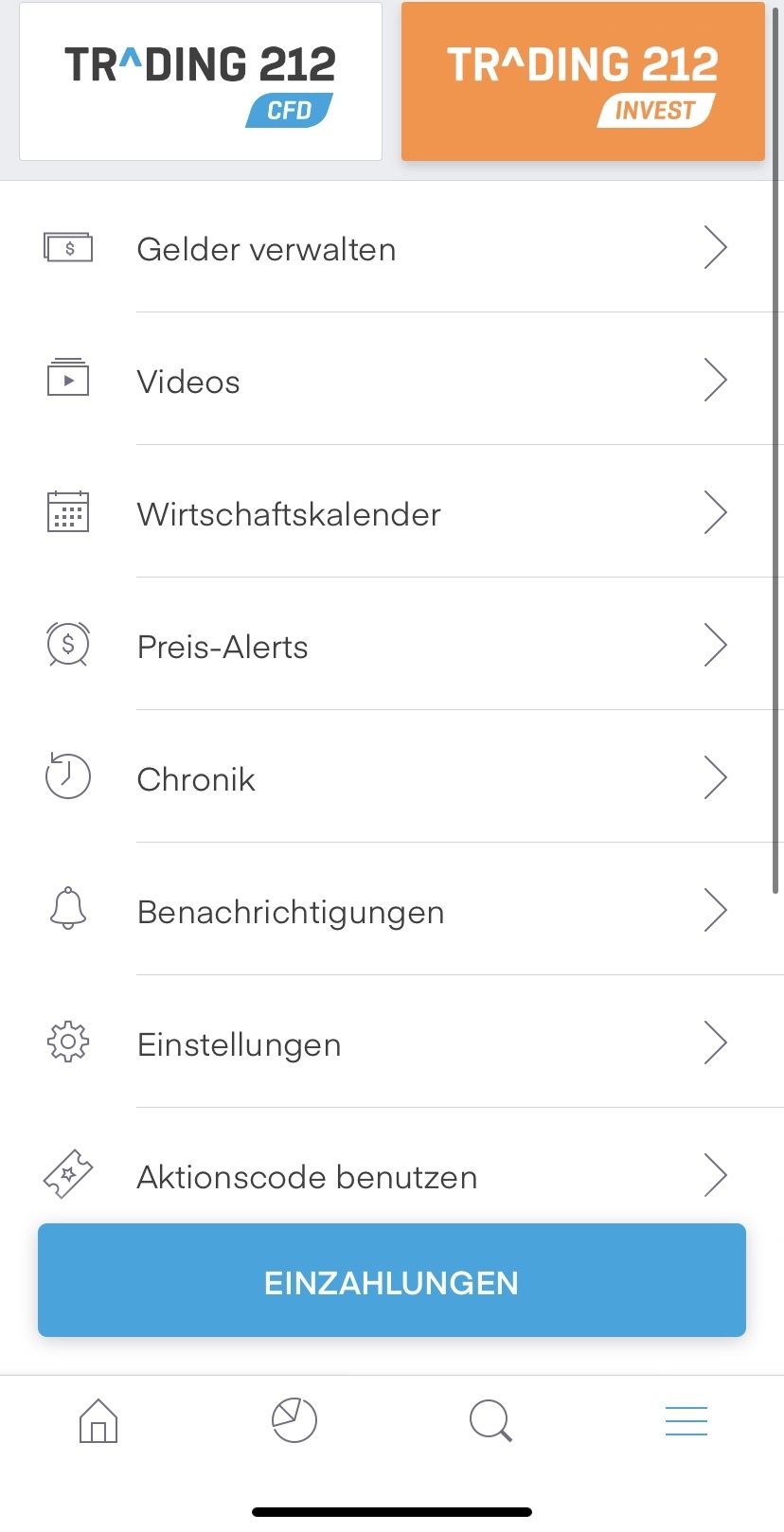Open the portfolio pie chart tab

294,1420
